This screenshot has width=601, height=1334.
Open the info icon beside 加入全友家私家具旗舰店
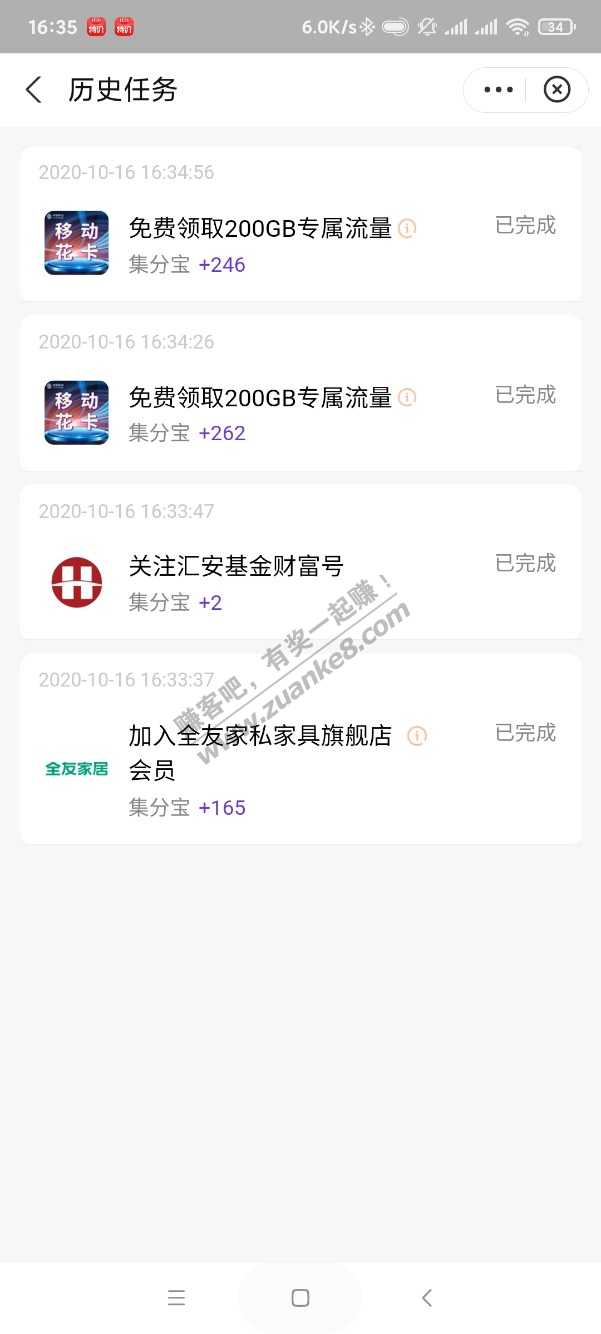coord(417,736)
